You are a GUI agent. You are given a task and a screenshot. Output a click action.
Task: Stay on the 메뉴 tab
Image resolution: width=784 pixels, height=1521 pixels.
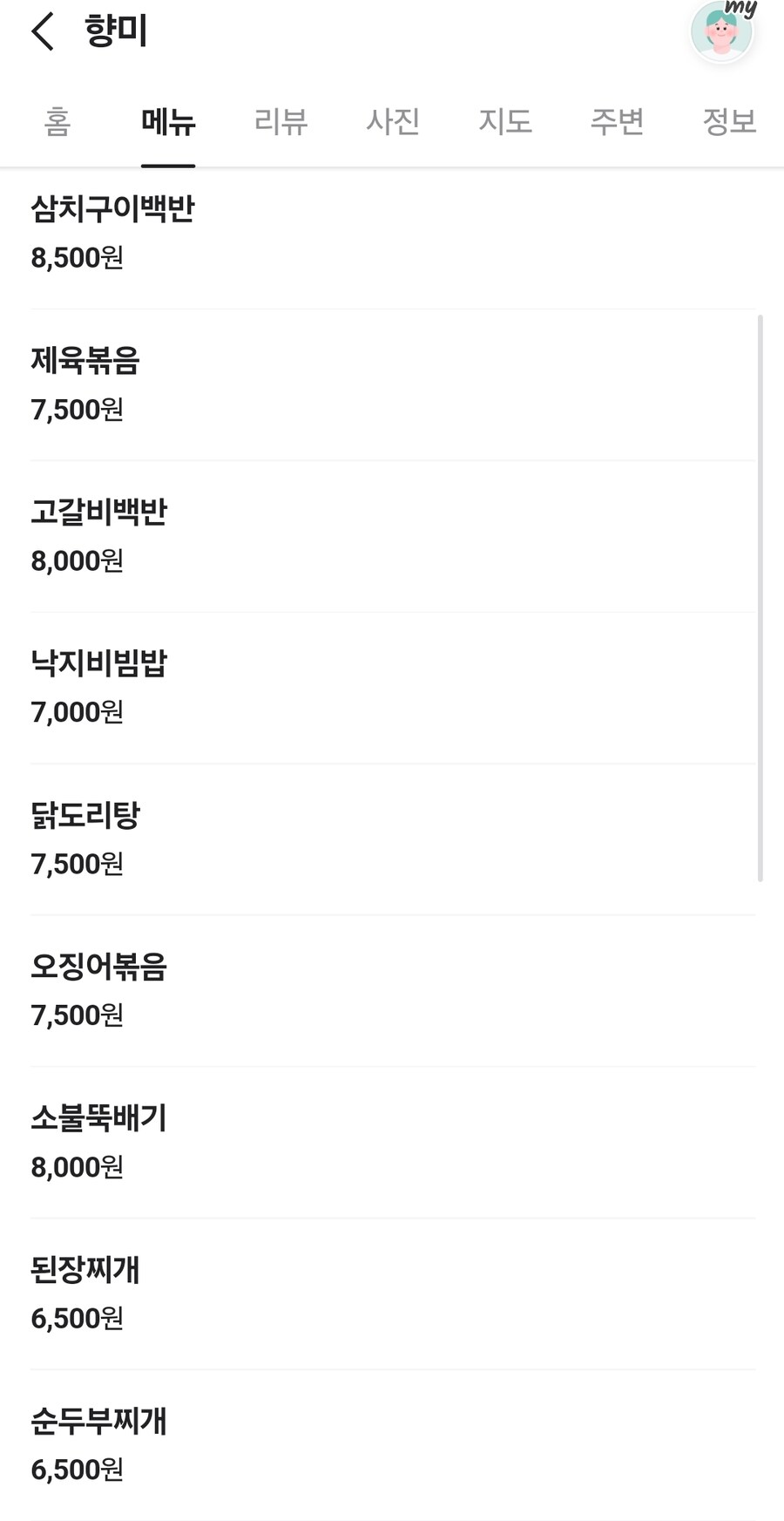(168, 122)
